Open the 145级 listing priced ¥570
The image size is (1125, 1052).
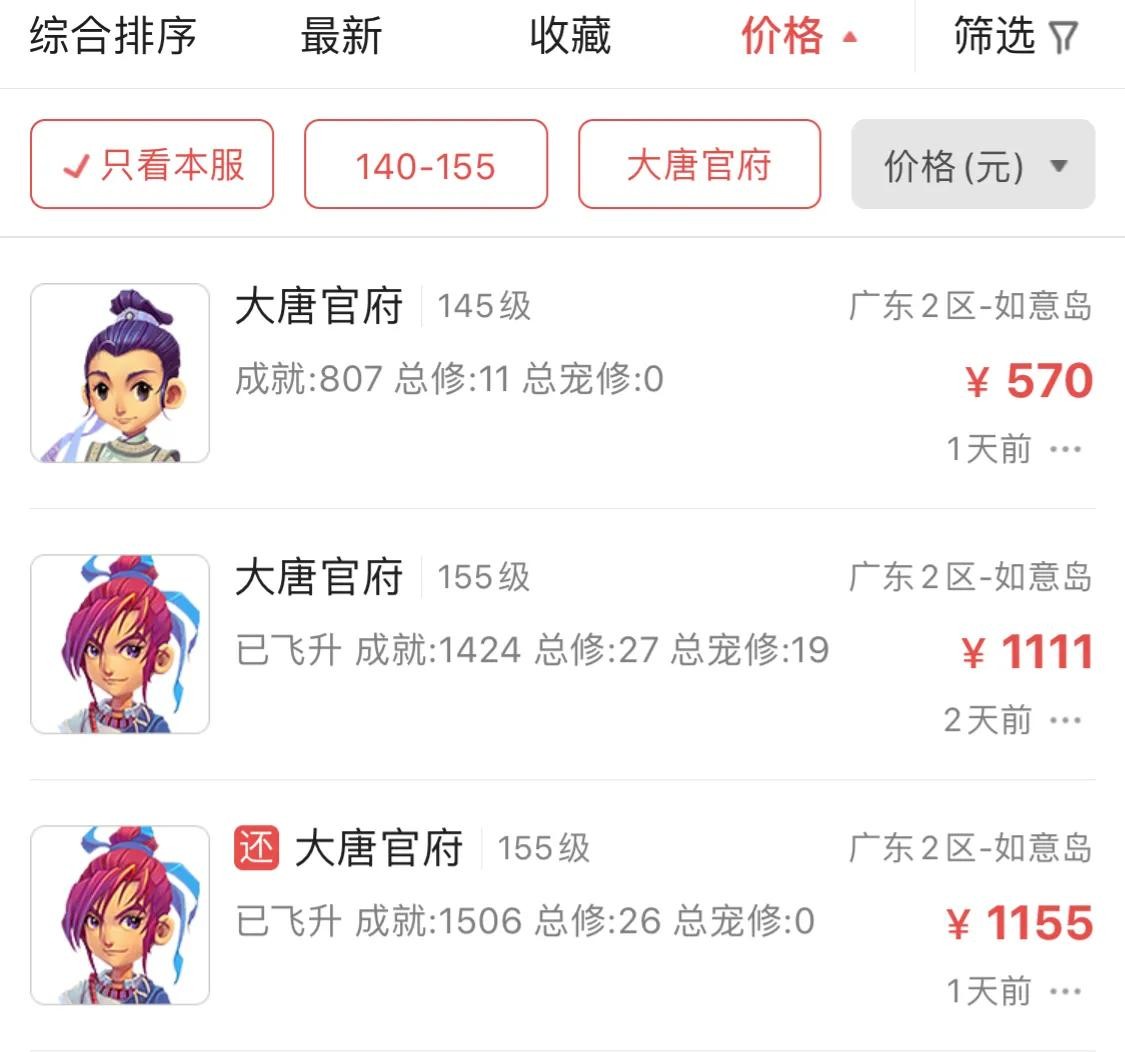[x=560, y=372]
